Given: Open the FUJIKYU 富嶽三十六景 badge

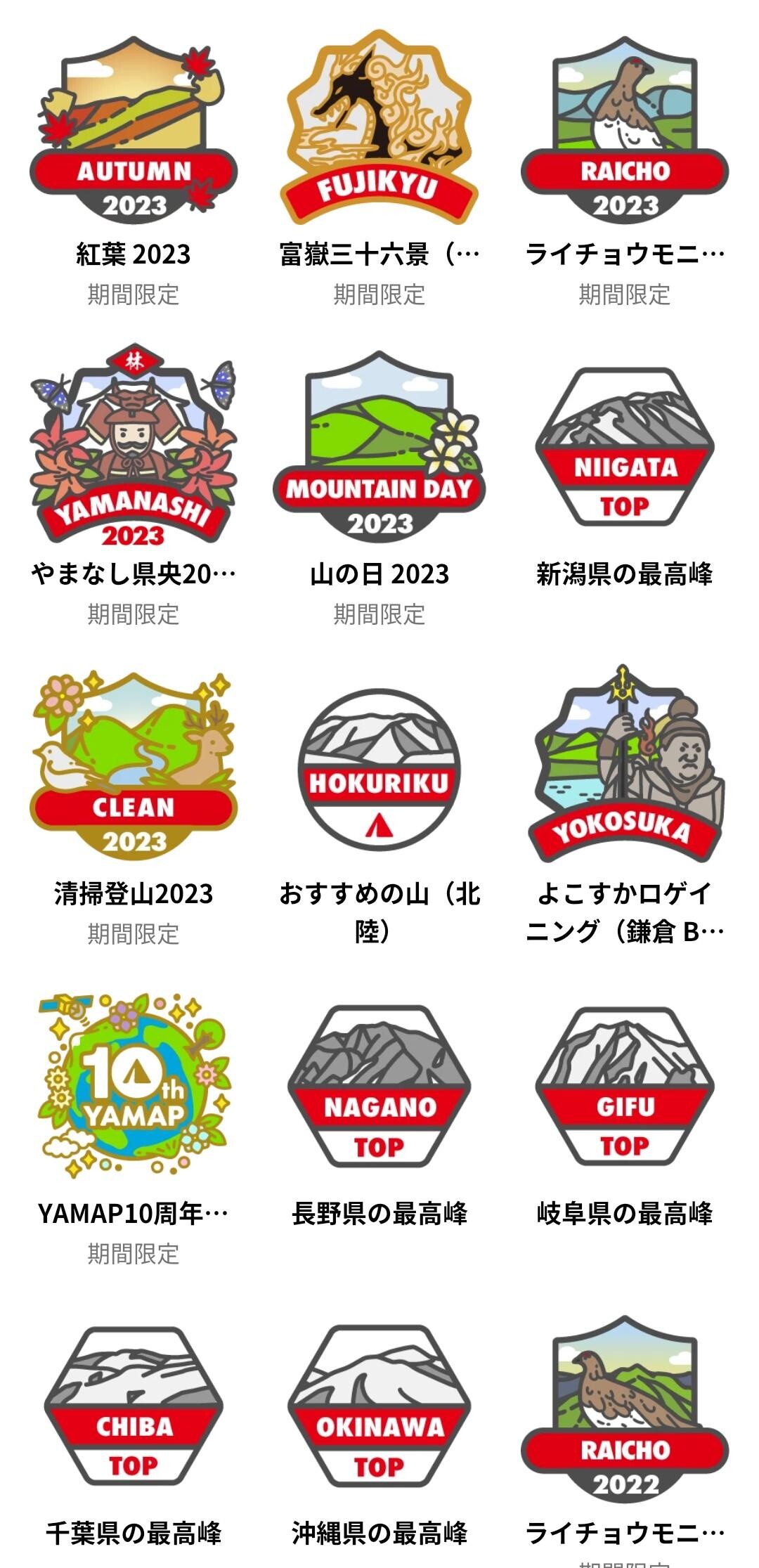Looking at the screenshot, I should tap(379, 127).
